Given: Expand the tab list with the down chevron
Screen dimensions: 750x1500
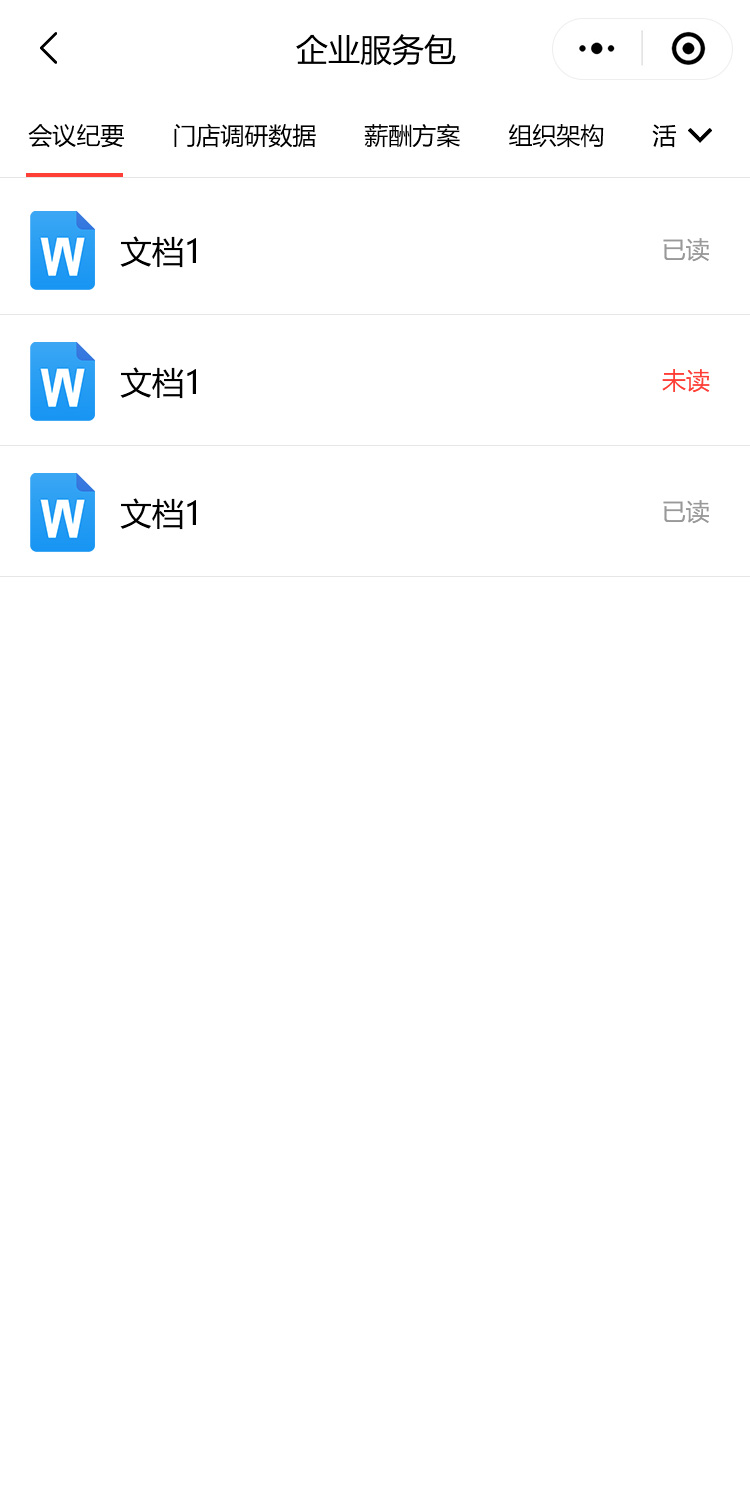Looking at the screenshot, I should point(700,136).
